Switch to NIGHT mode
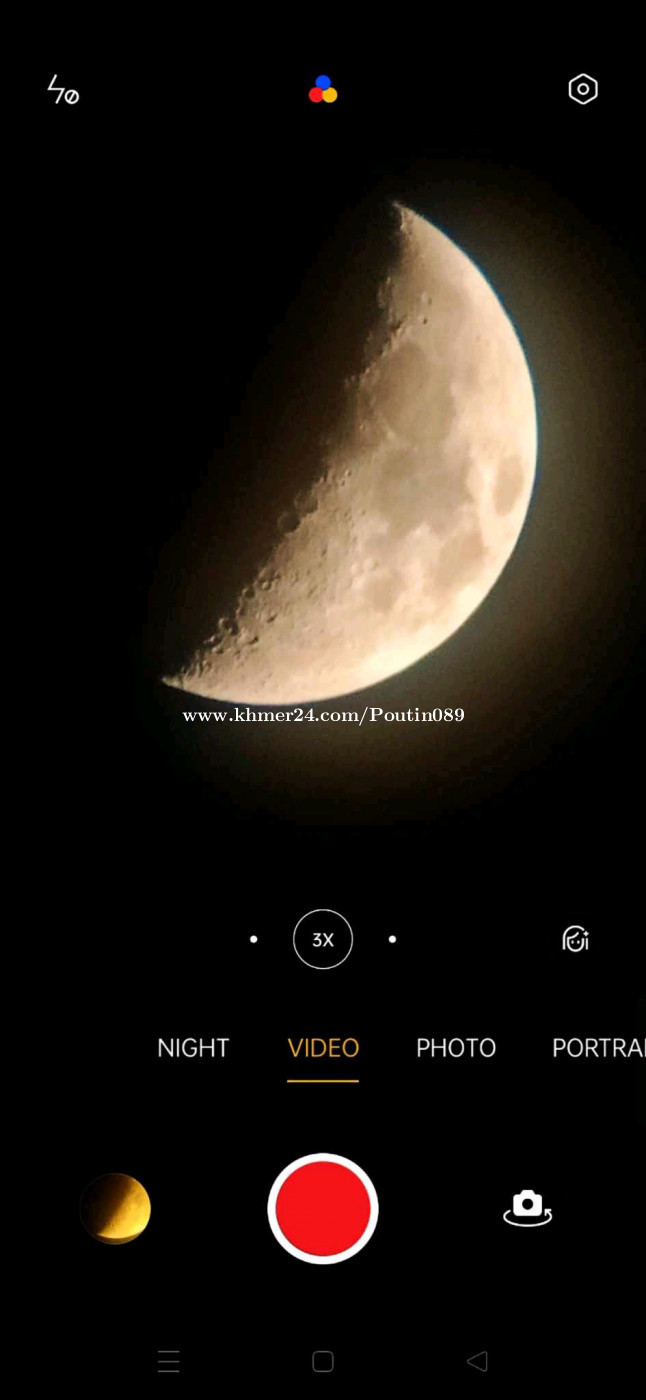This screenshot has height=1400, width=646. [x=193, y=1048]
